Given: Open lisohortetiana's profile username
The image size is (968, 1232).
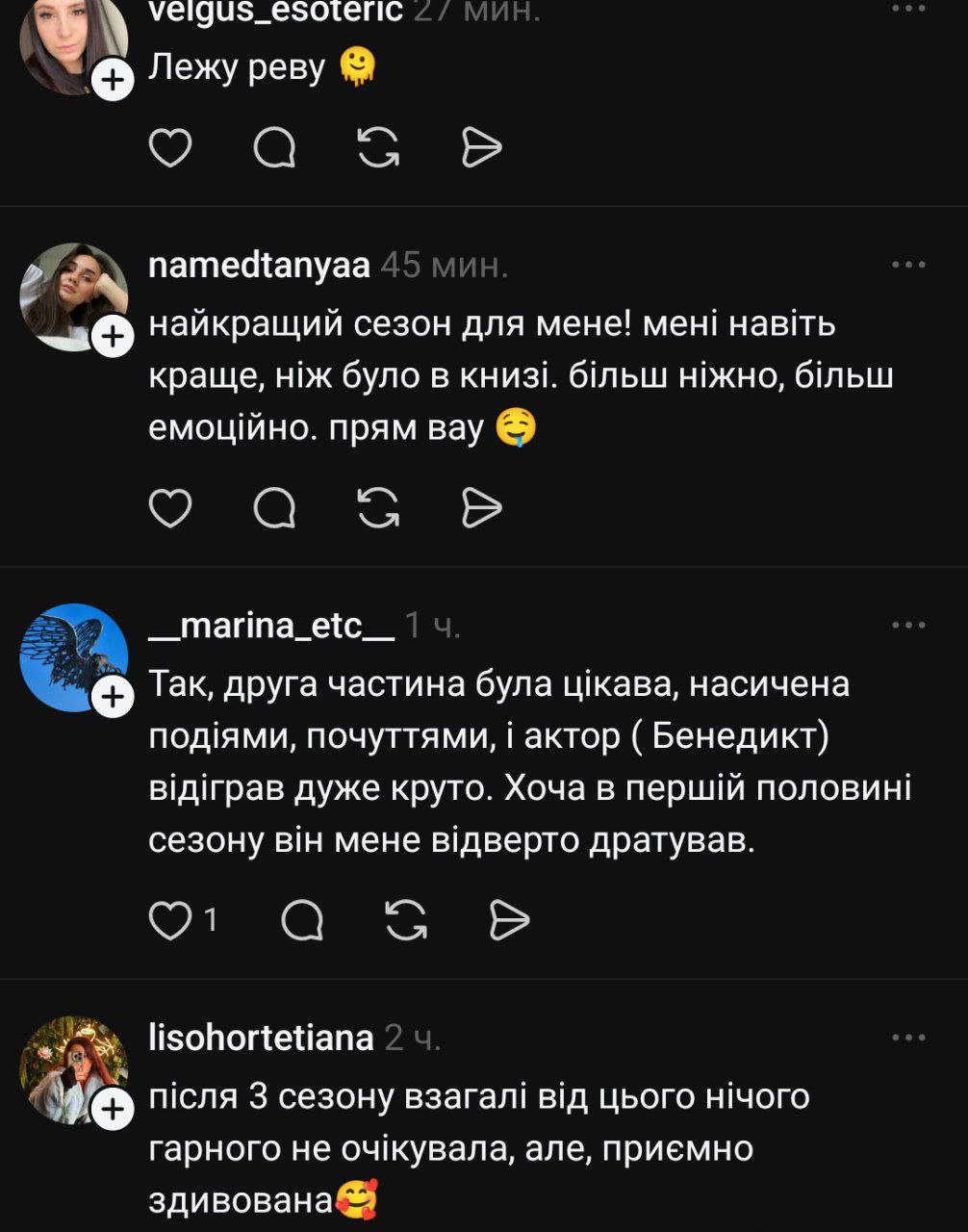Looking at the screenshot, I should pos(261,1038).
